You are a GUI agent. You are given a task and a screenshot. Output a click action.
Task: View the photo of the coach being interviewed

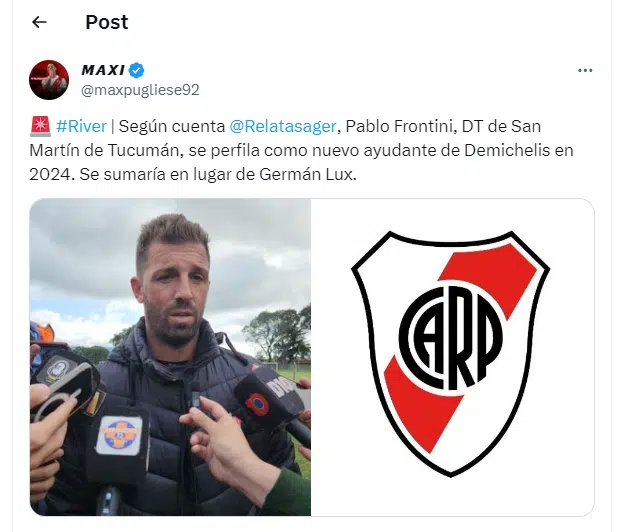click(170, 357)
